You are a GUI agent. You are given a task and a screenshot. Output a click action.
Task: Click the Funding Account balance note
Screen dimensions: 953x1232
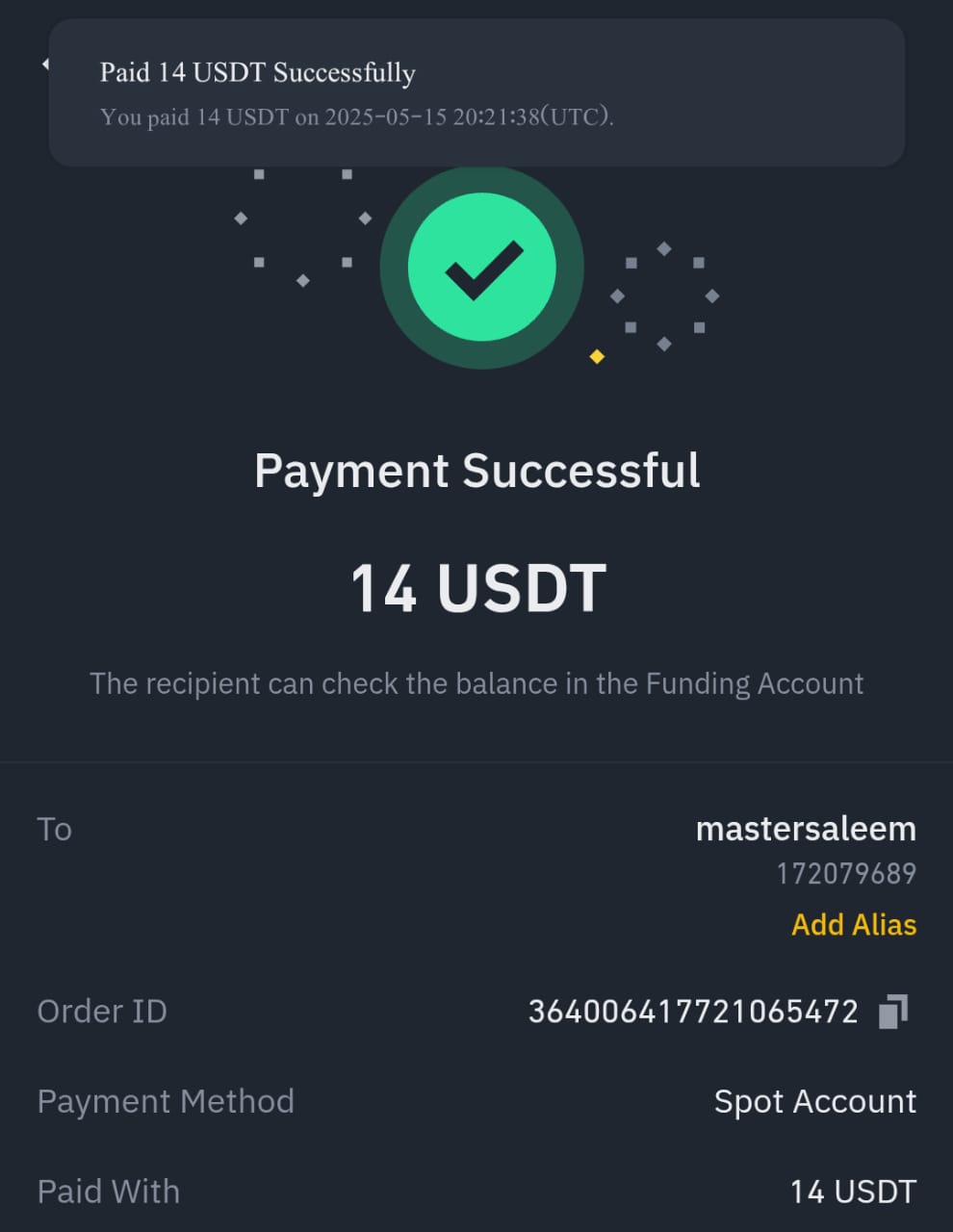477,683
